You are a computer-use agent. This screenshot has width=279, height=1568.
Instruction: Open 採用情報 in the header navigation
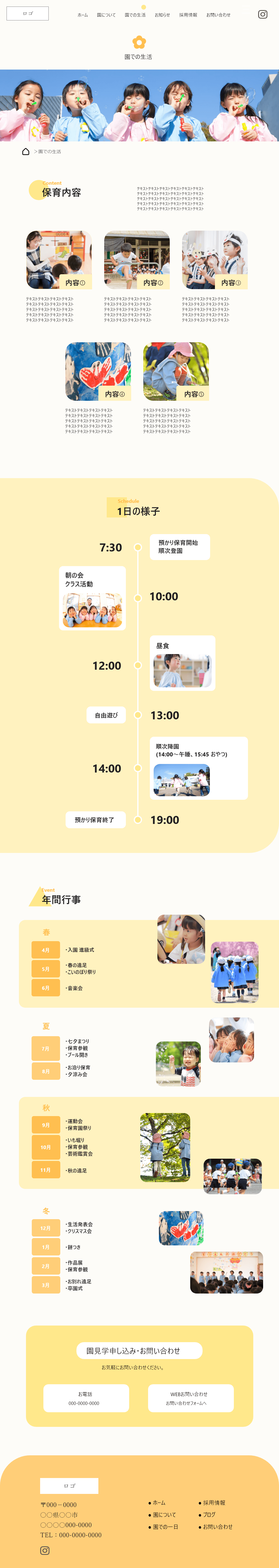(x=188, y=15)
